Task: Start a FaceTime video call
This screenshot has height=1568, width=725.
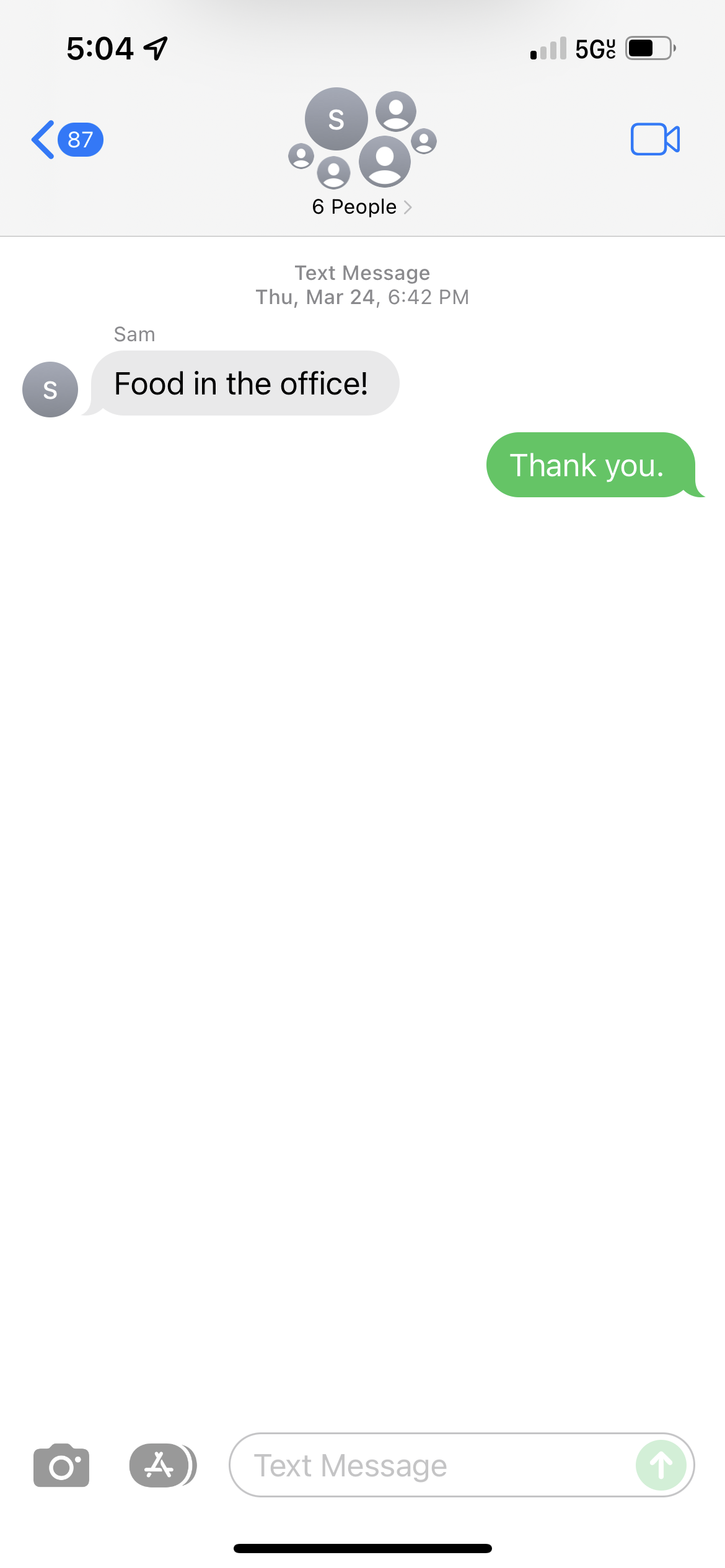Action: [654, 139]
